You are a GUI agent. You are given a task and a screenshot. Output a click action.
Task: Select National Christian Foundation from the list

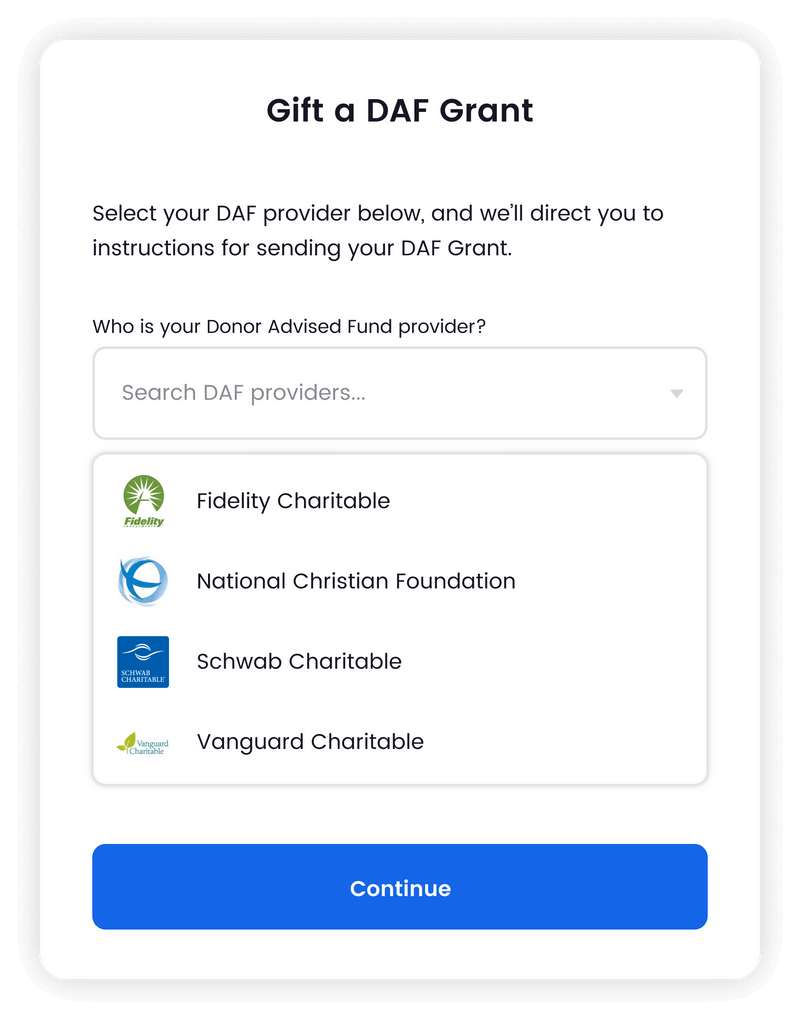click(356, 581)
